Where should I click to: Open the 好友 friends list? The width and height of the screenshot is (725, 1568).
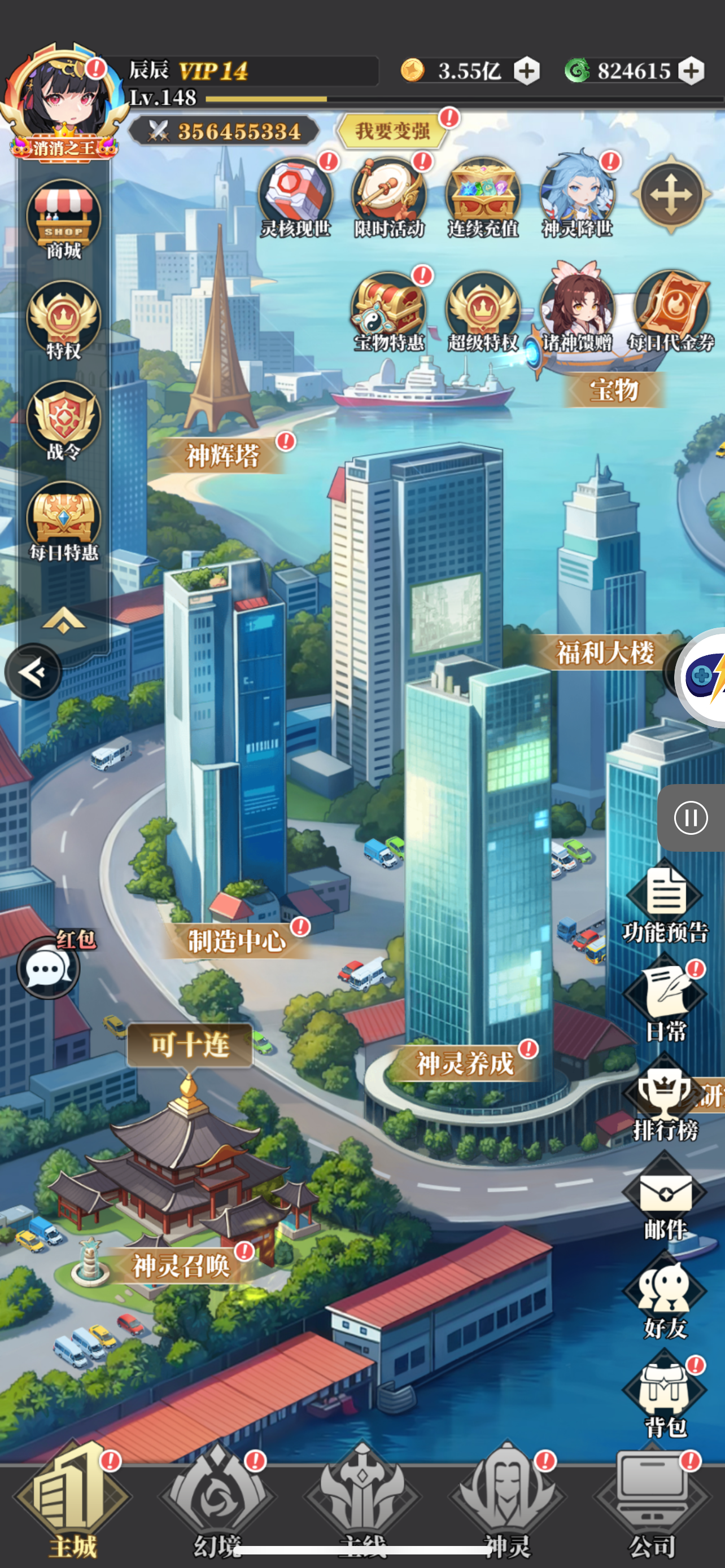(665, 1297)
